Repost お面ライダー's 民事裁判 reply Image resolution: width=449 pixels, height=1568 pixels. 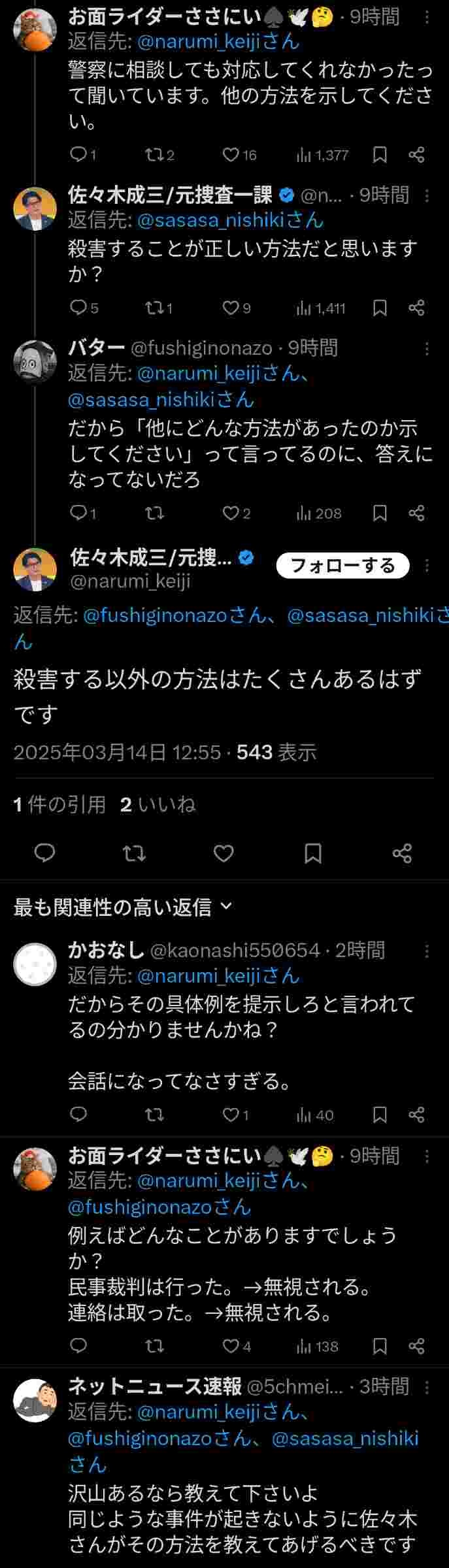(x=154, y=1346)
